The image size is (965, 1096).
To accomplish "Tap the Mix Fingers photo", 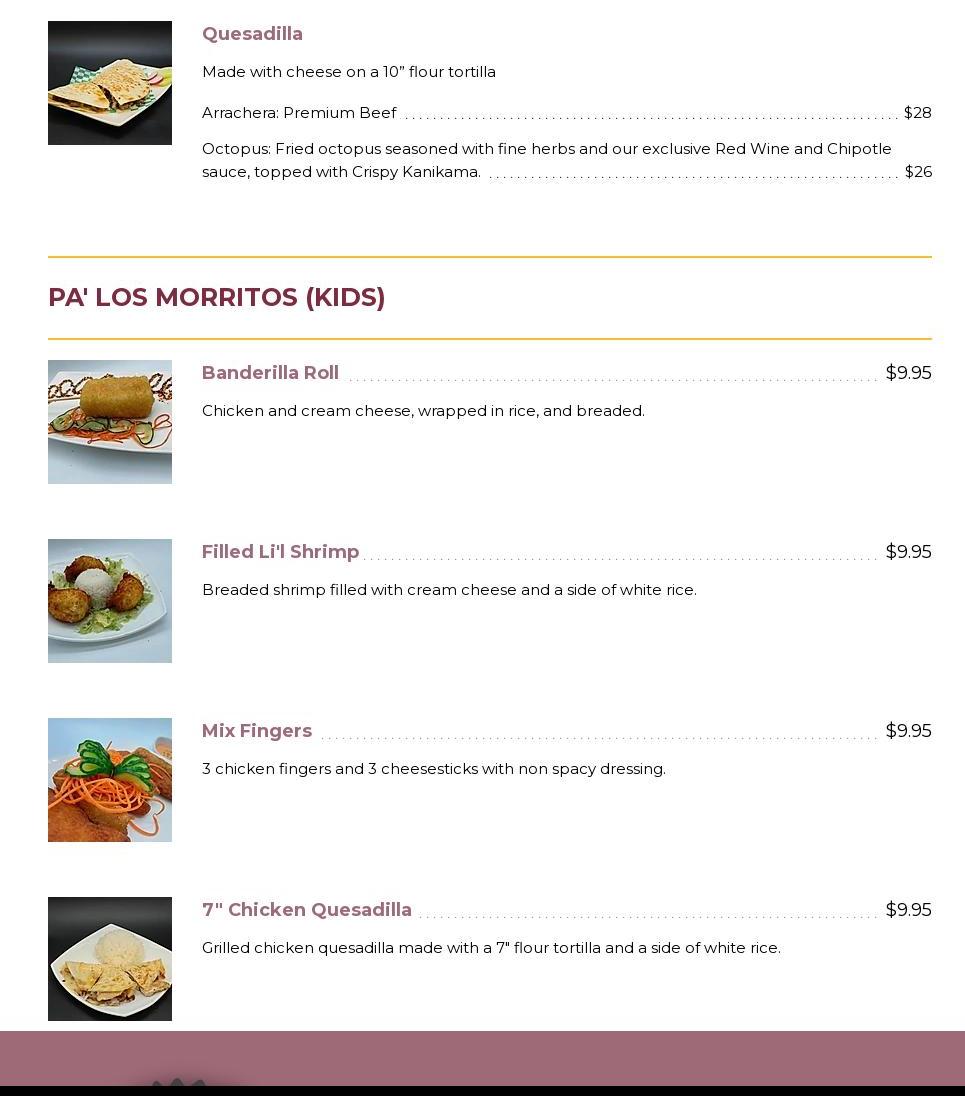I will point(110,780).
